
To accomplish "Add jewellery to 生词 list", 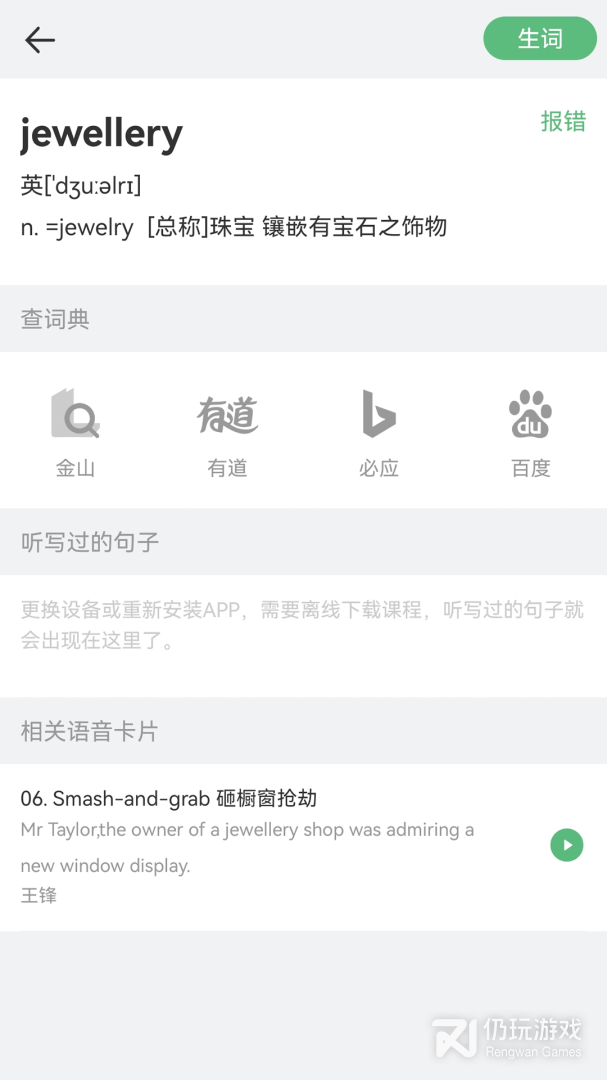I will (x=540, y=39).
